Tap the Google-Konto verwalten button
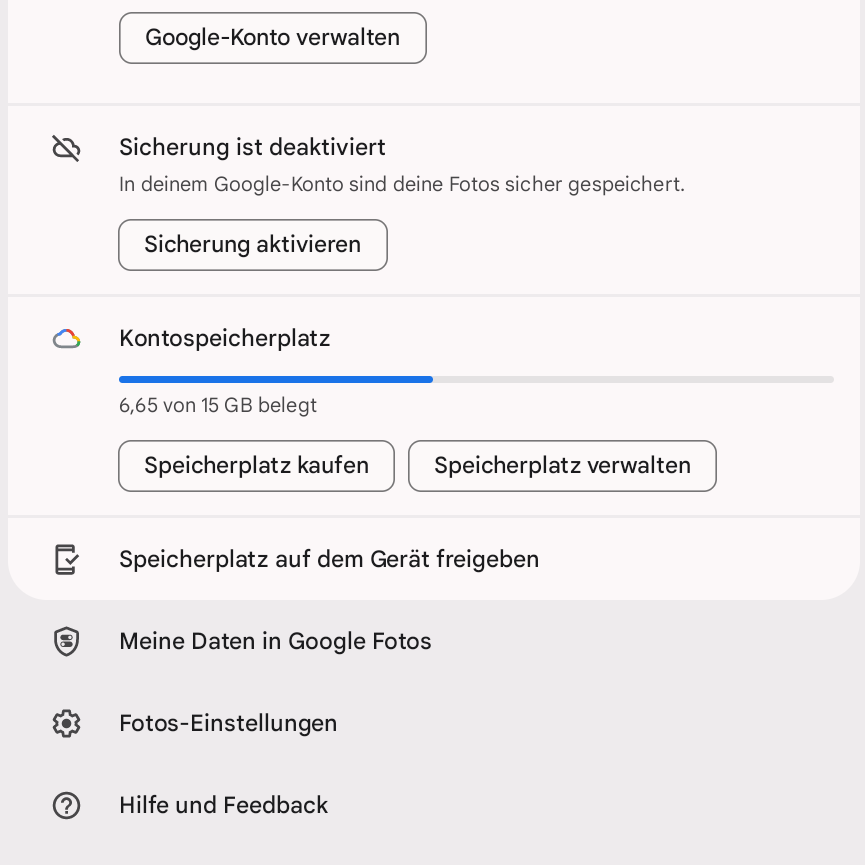The height and width of the screenshot is (865, 865). pyautogui.click(x=272, y=38)
